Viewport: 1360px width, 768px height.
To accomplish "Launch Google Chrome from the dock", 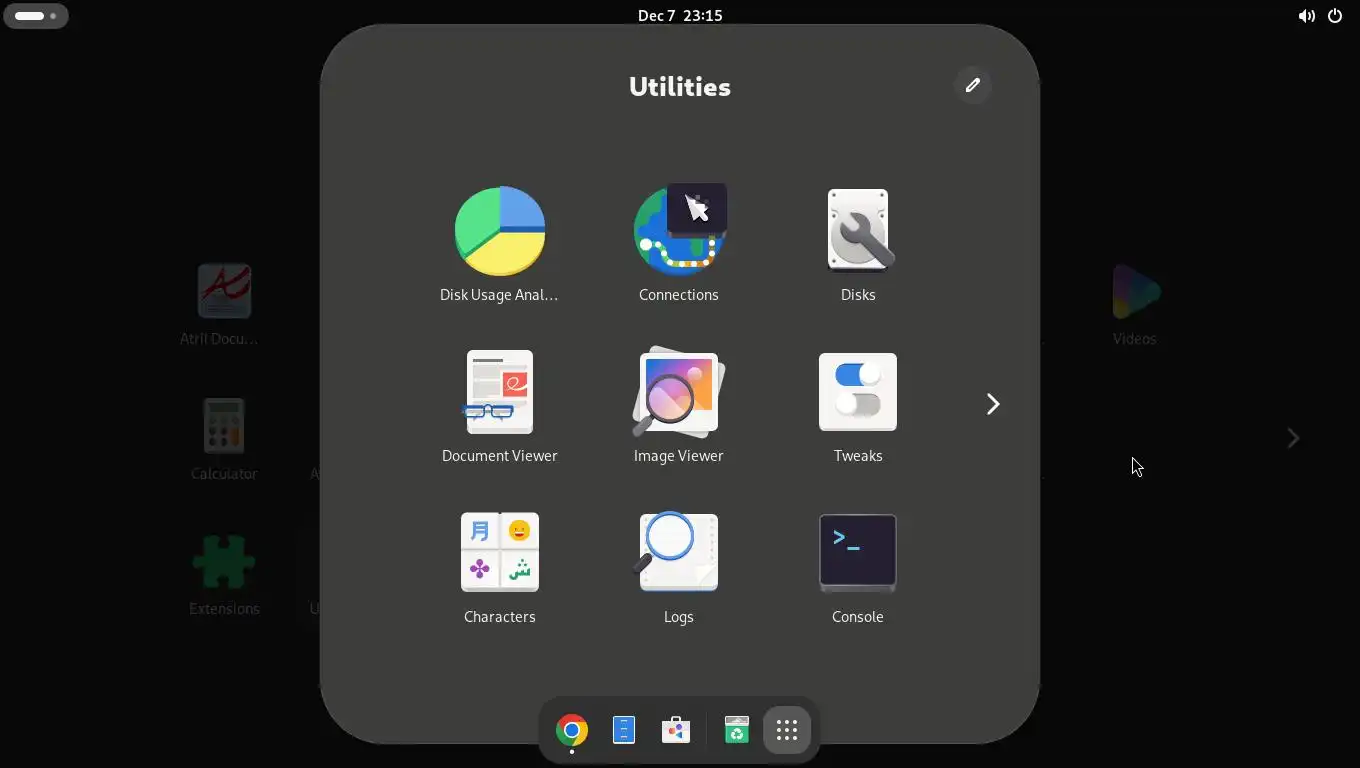I will (572, 731).
